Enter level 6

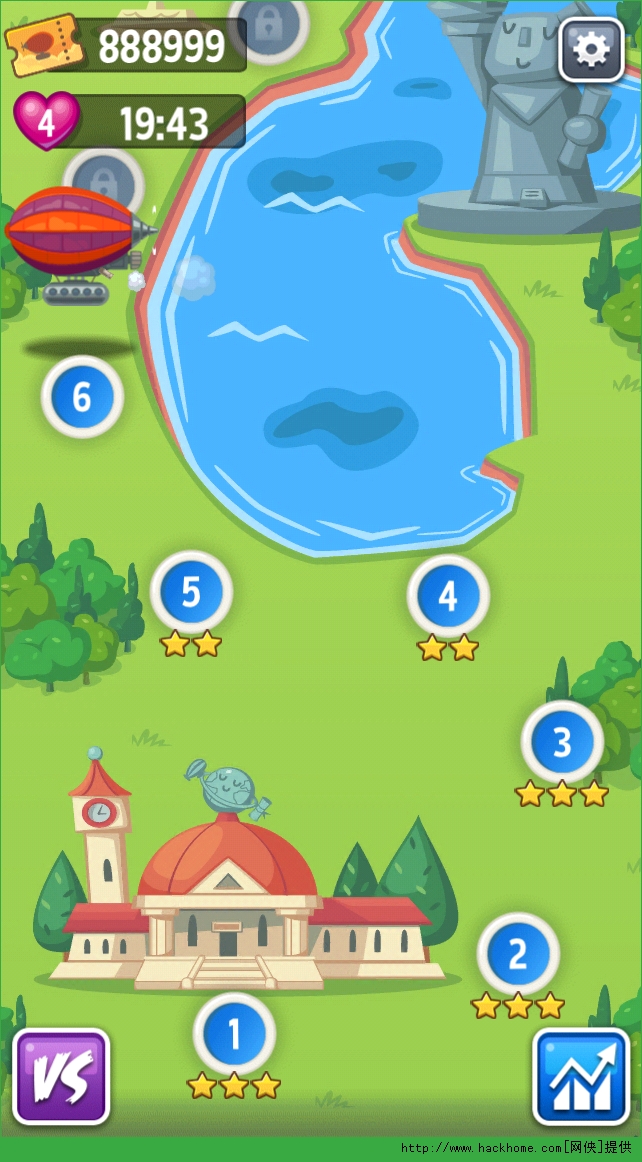[x=82, y=397]
